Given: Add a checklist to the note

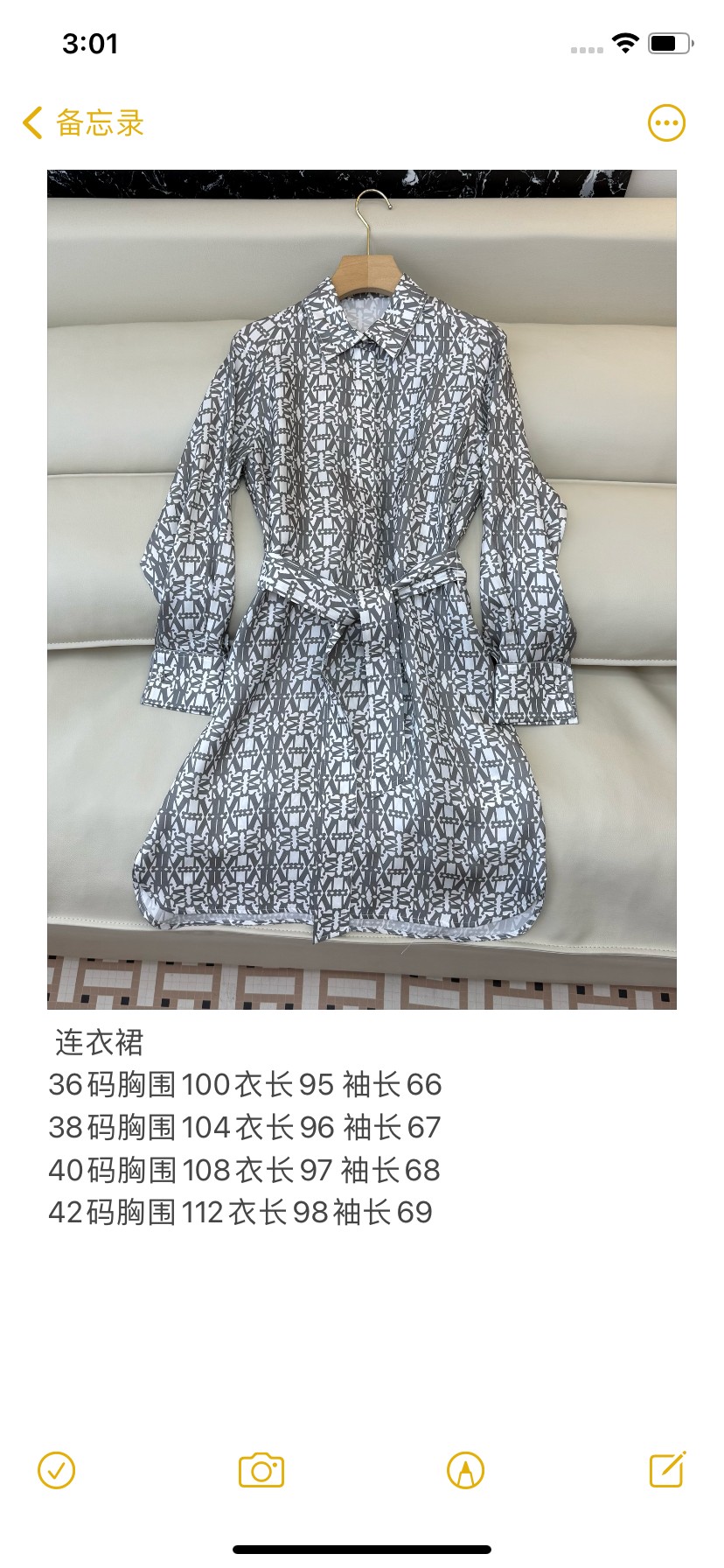Looking at the screenshot, I should pyautogui.click(x=57, y=1470).
